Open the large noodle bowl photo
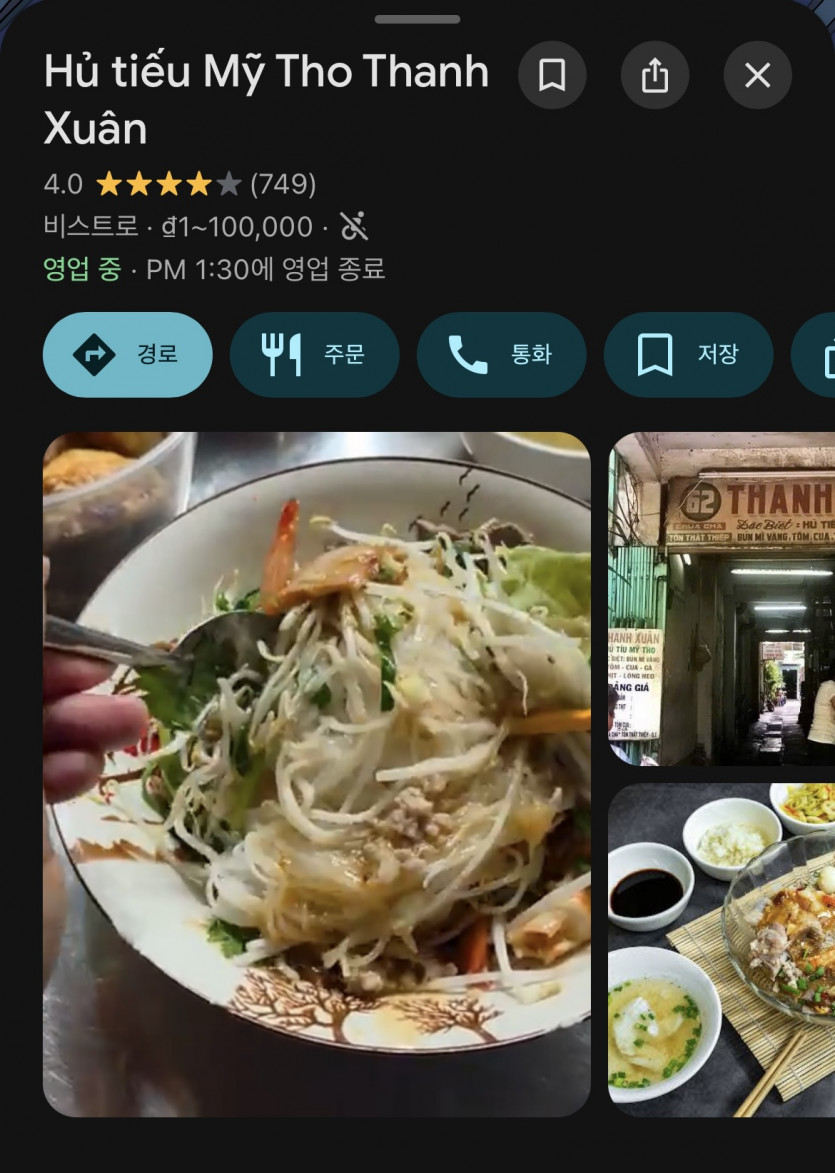 coord(316,773)
